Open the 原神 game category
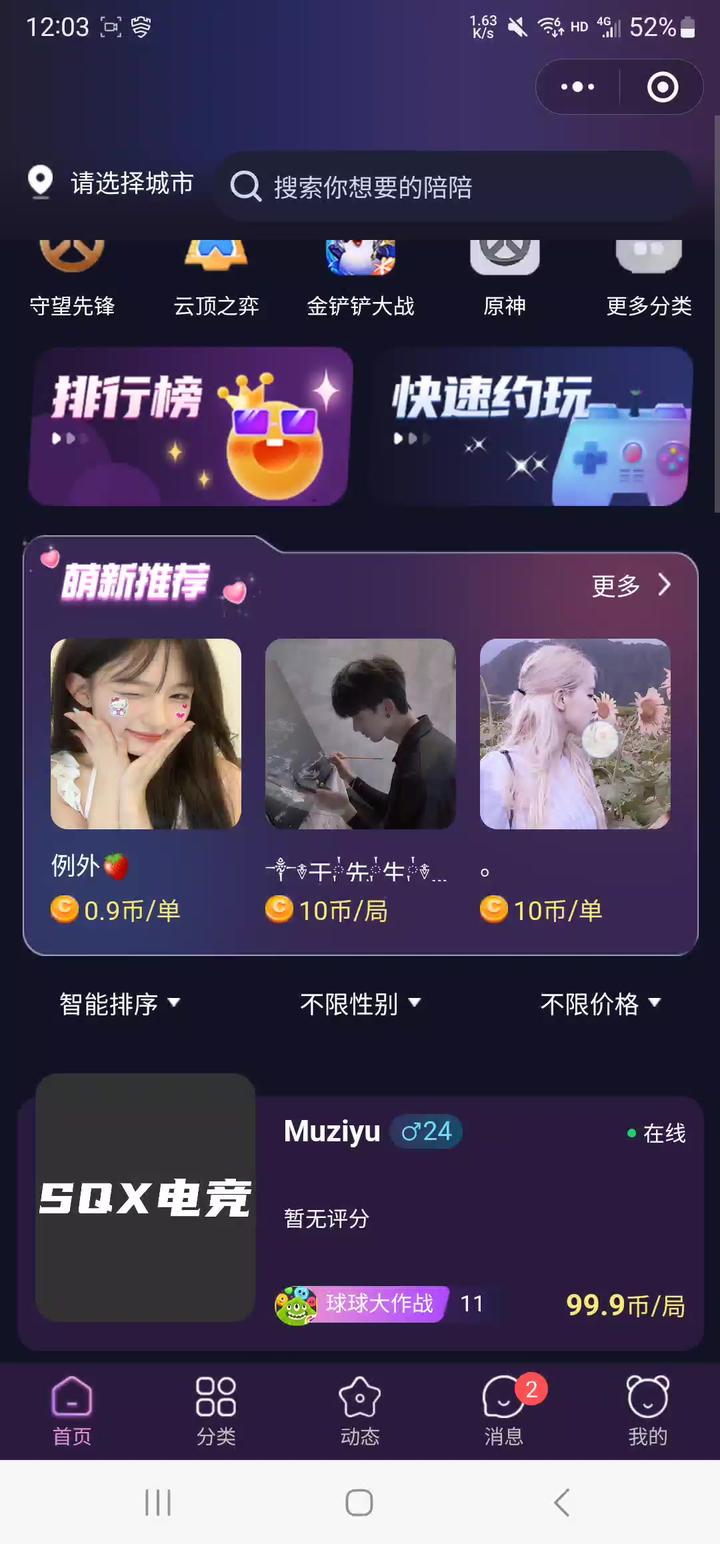The image size is (720, 1544). point(504,280)
